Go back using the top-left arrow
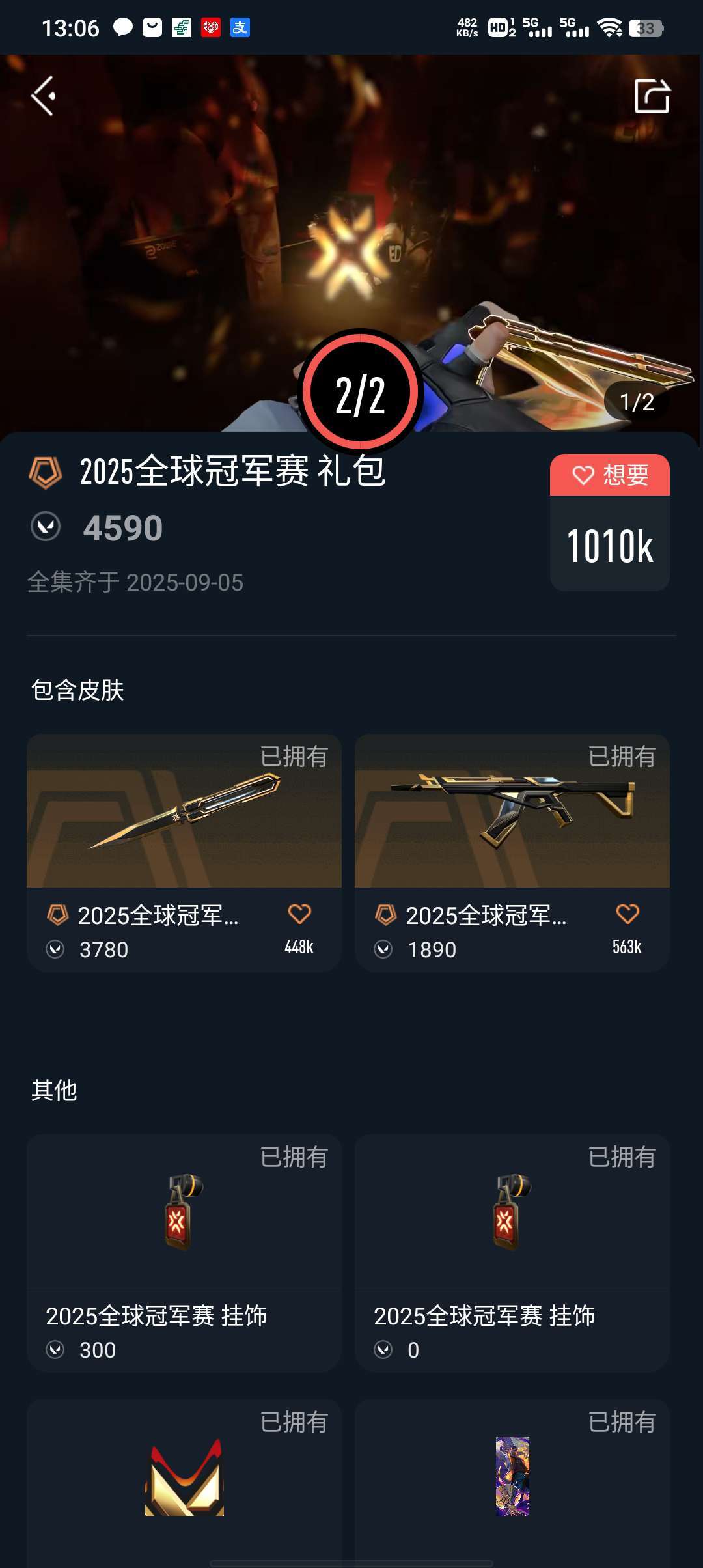 coord(44,96)
